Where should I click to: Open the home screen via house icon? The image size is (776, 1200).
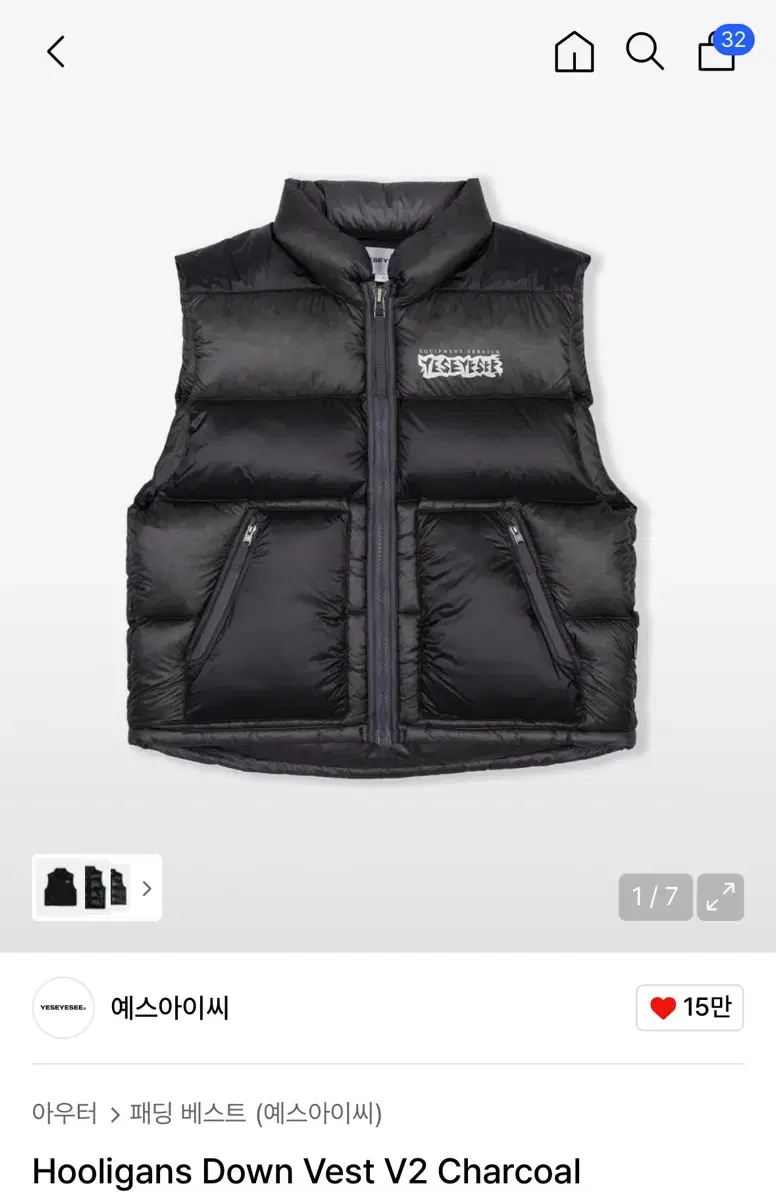click(x=574, y=52)
